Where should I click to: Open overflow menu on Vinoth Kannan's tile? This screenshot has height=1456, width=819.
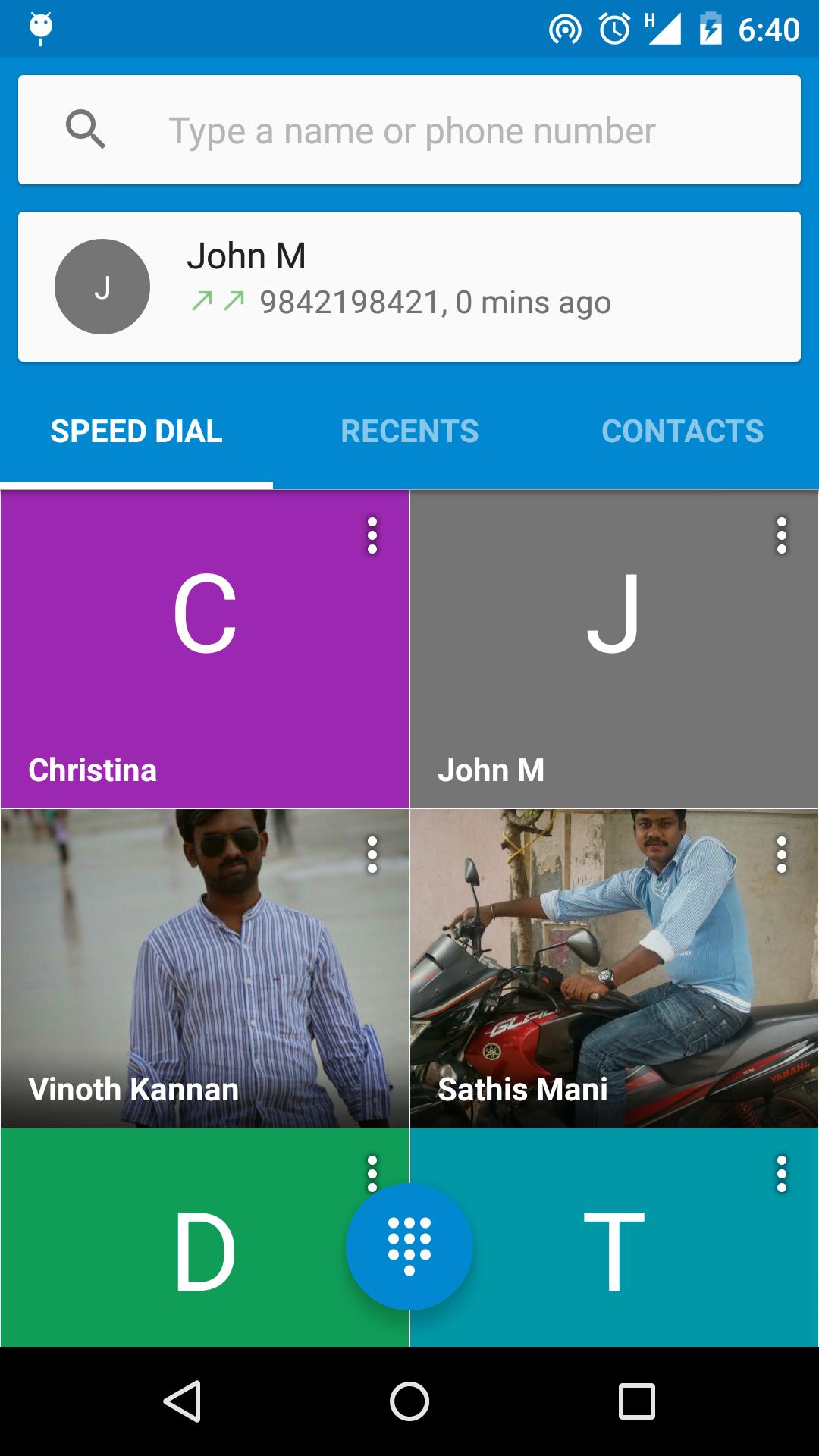pyautogui.click(x=371, y=853)
